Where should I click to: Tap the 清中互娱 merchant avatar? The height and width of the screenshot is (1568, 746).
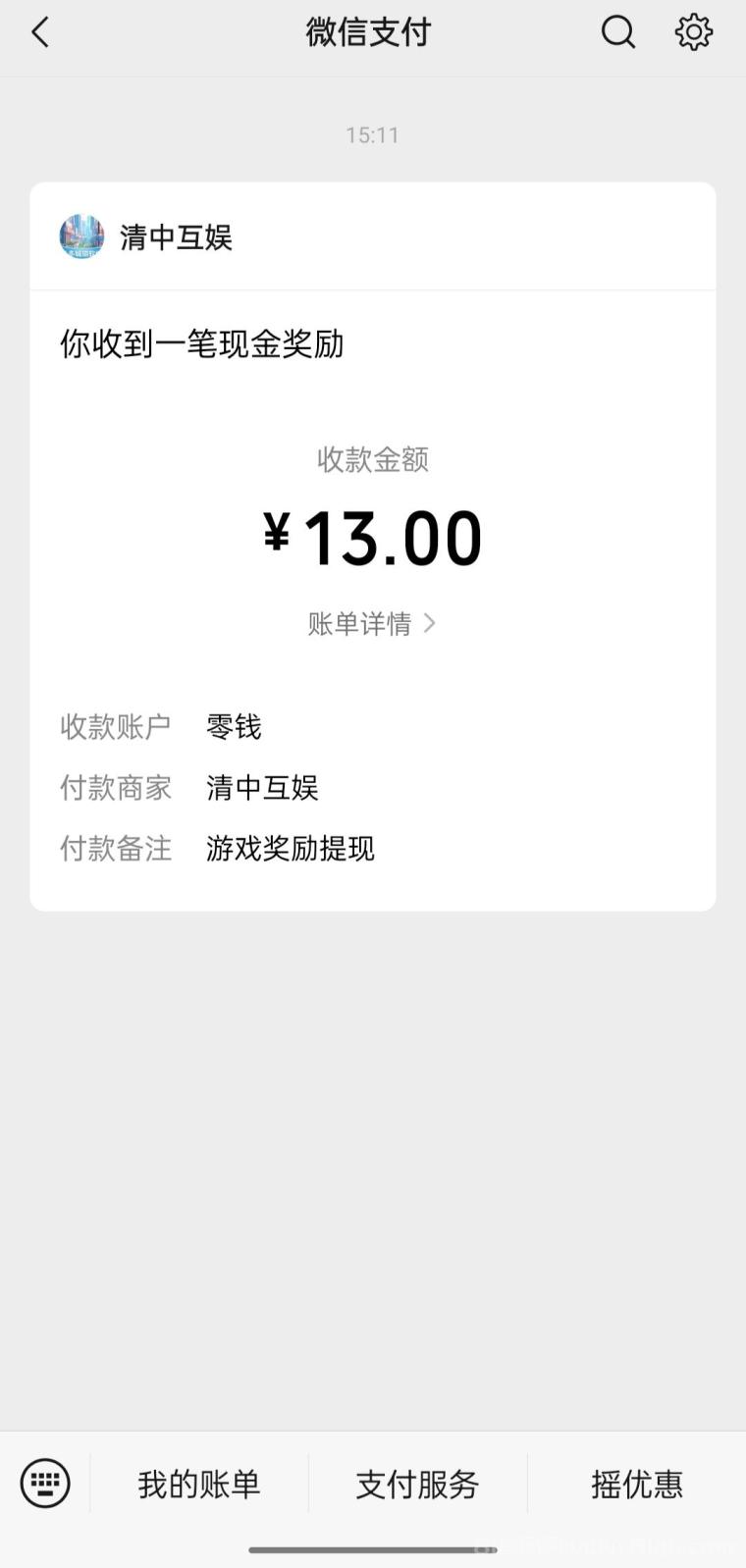click(82, 236)
